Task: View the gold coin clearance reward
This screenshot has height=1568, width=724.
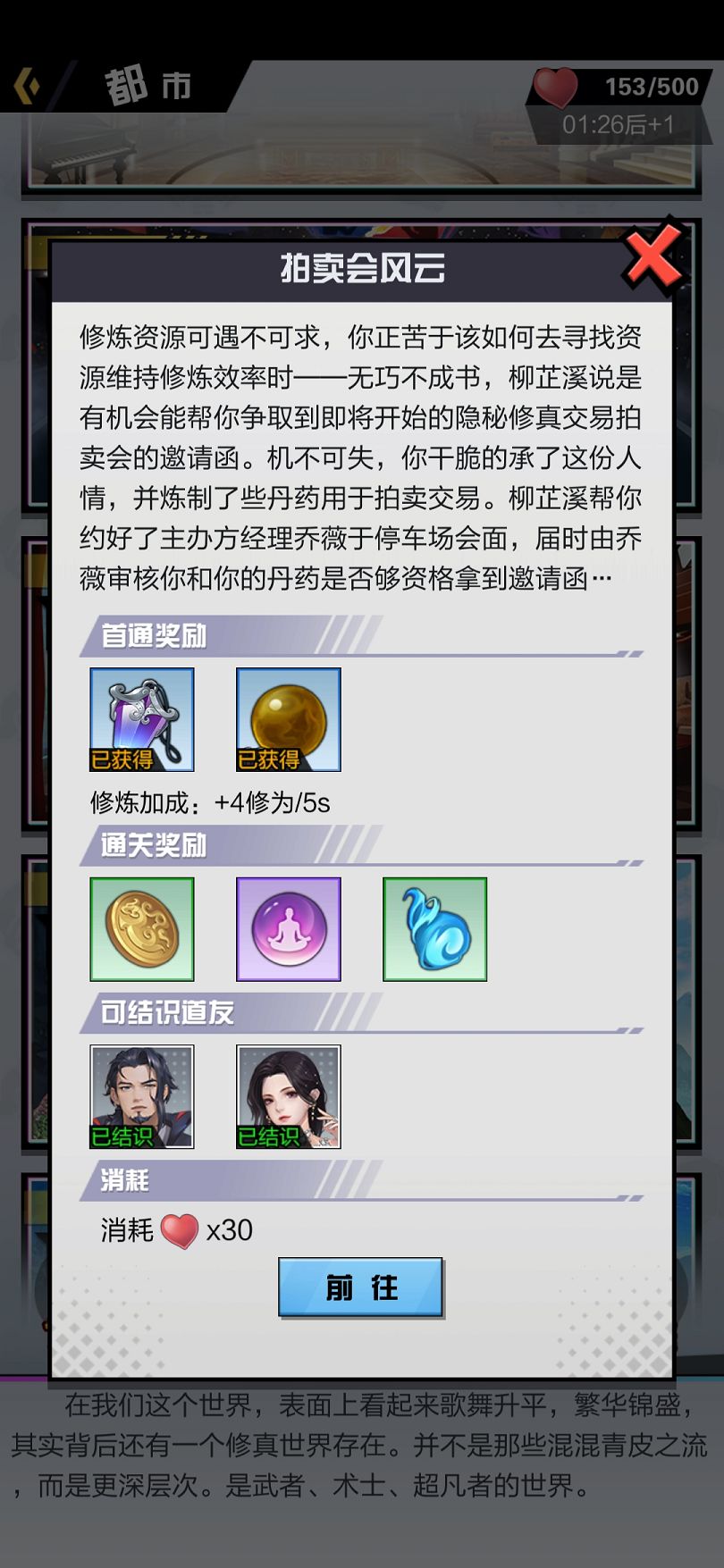Action: [x=142, y=929]
